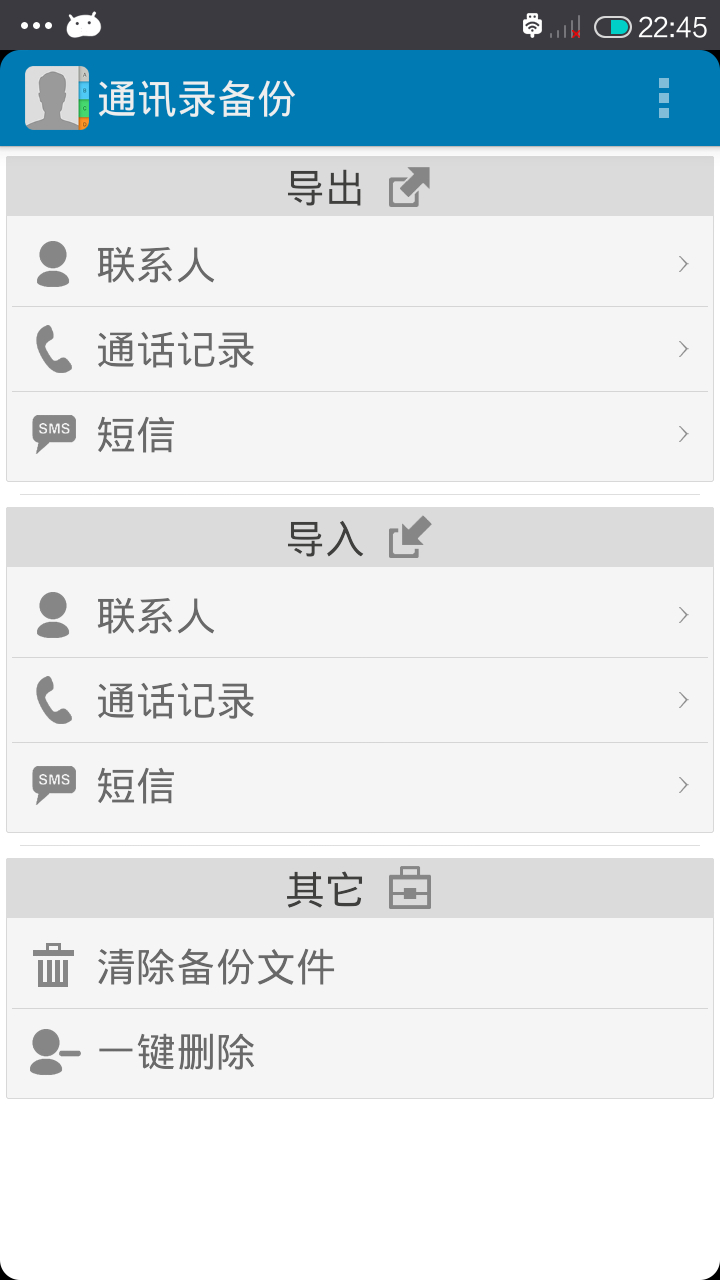Viewport: 720px width, 1280px height.
Task: Tap the contact person icon under 导出
Action: click(x=54, y=263)
